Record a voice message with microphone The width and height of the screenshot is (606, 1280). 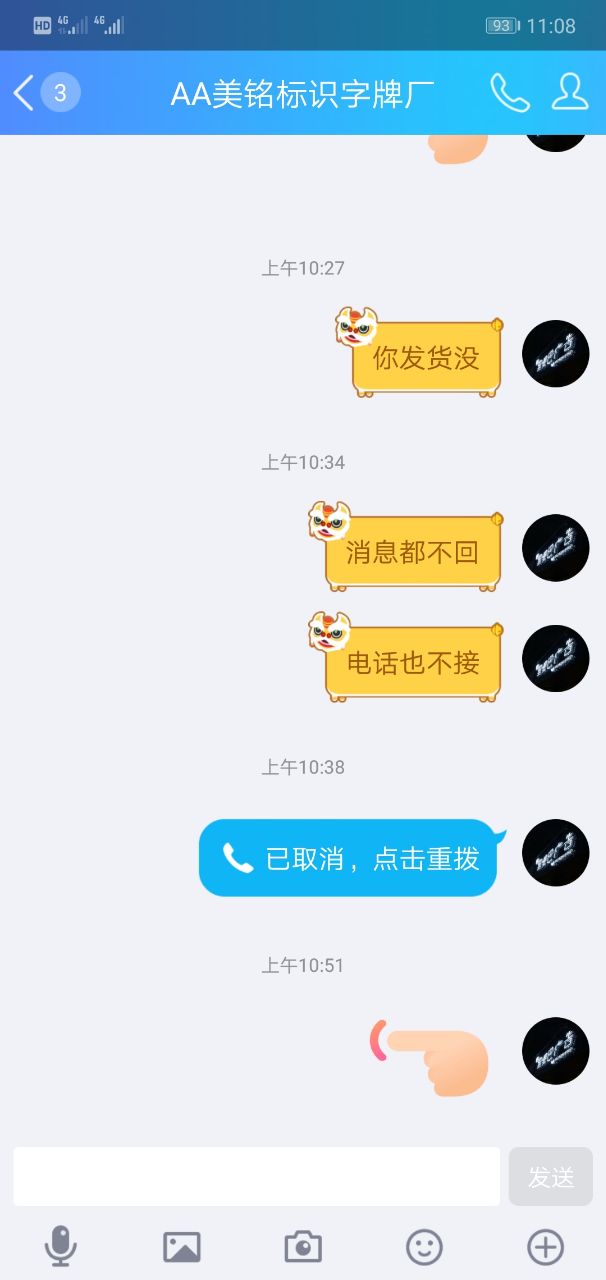click(x=61, y=1247)
